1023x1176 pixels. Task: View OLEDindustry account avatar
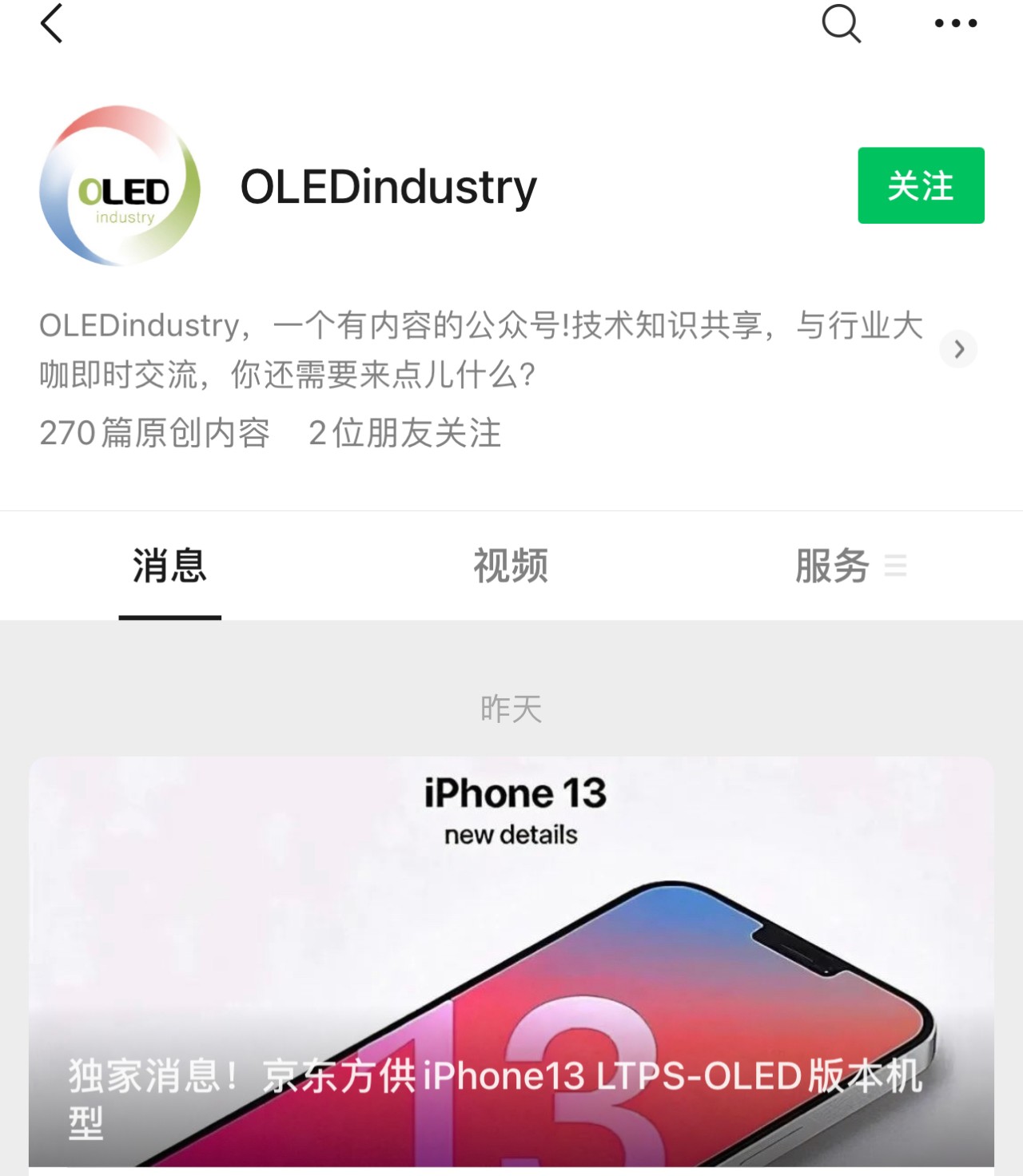click(x=120, y=185)
